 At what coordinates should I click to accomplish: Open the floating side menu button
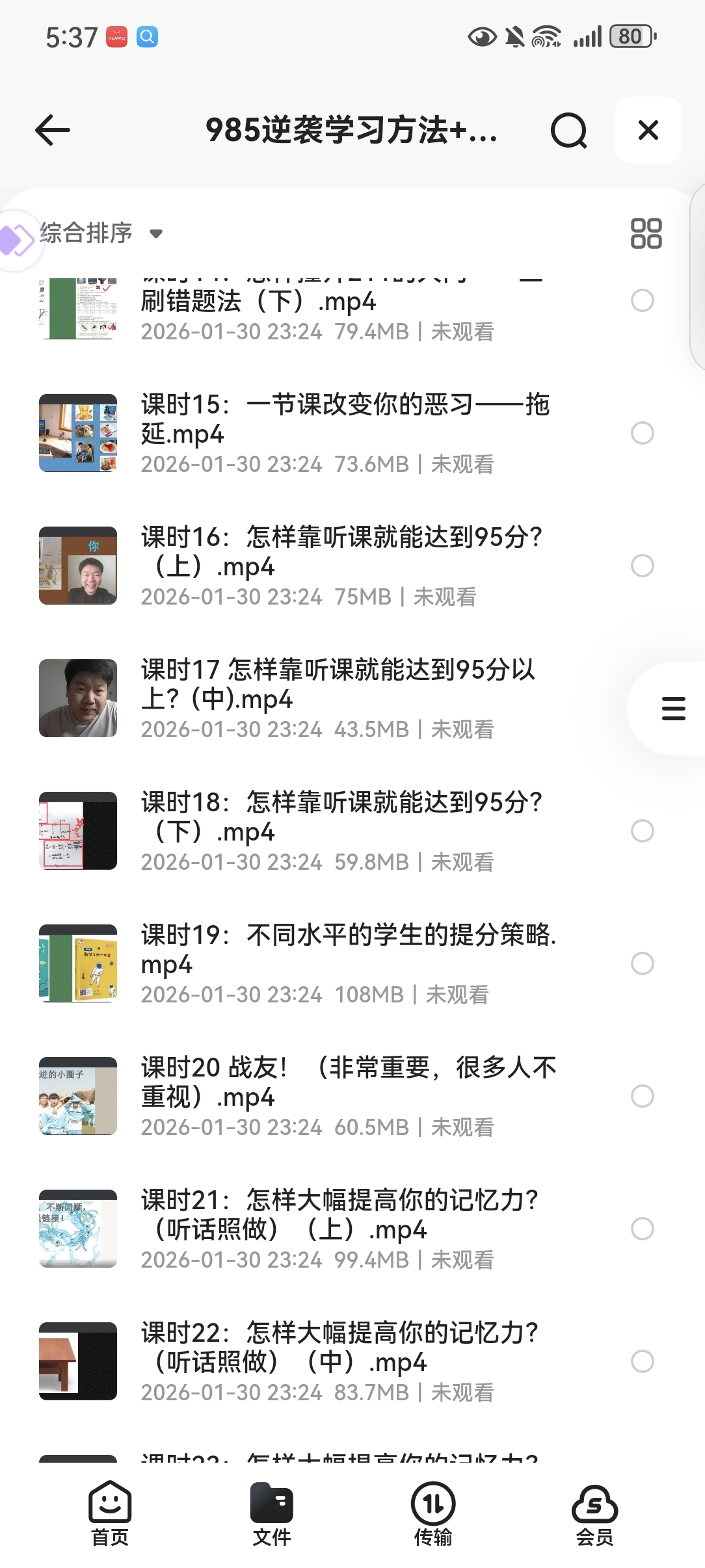tap(673, 708)
